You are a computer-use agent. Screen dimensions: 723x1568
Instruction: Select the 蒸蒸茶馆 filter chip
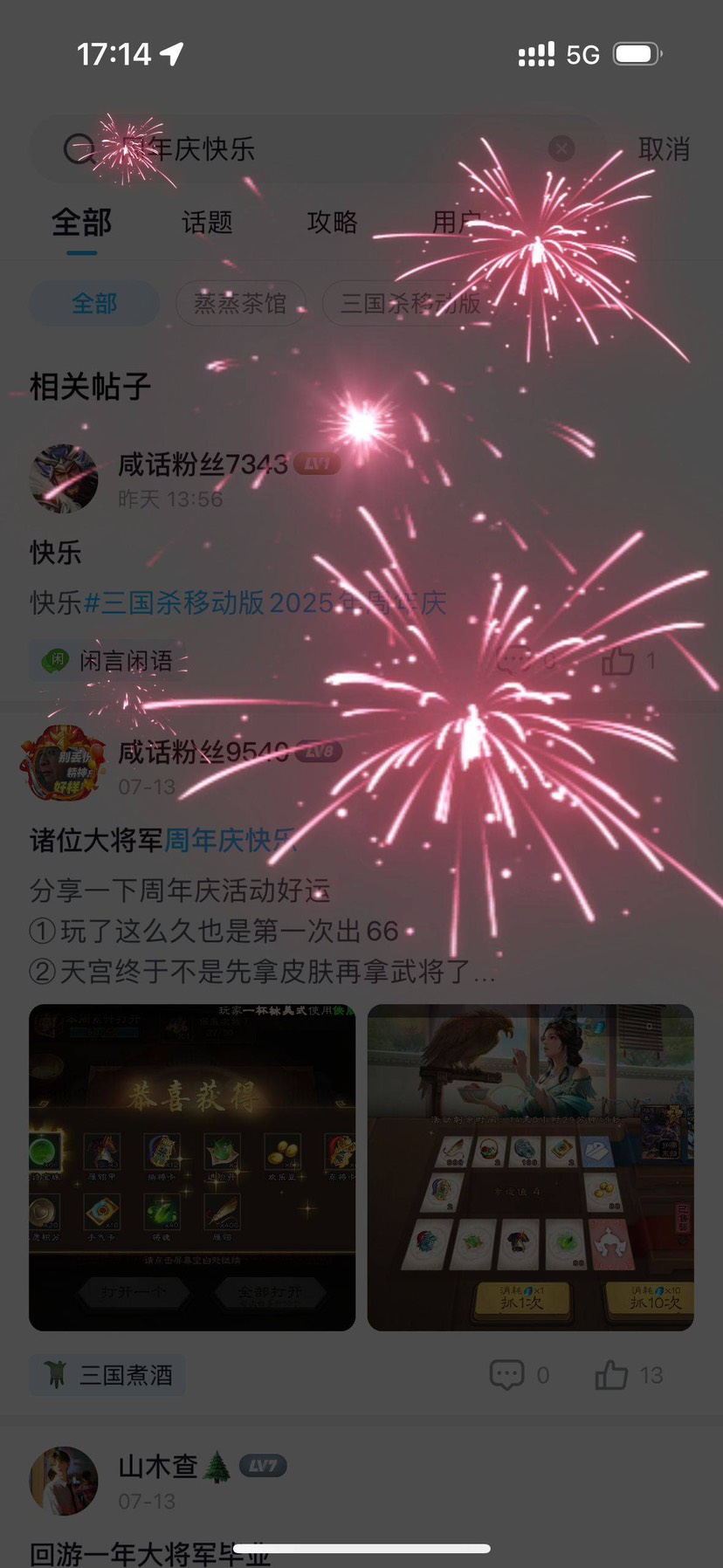tap(240, 304)
